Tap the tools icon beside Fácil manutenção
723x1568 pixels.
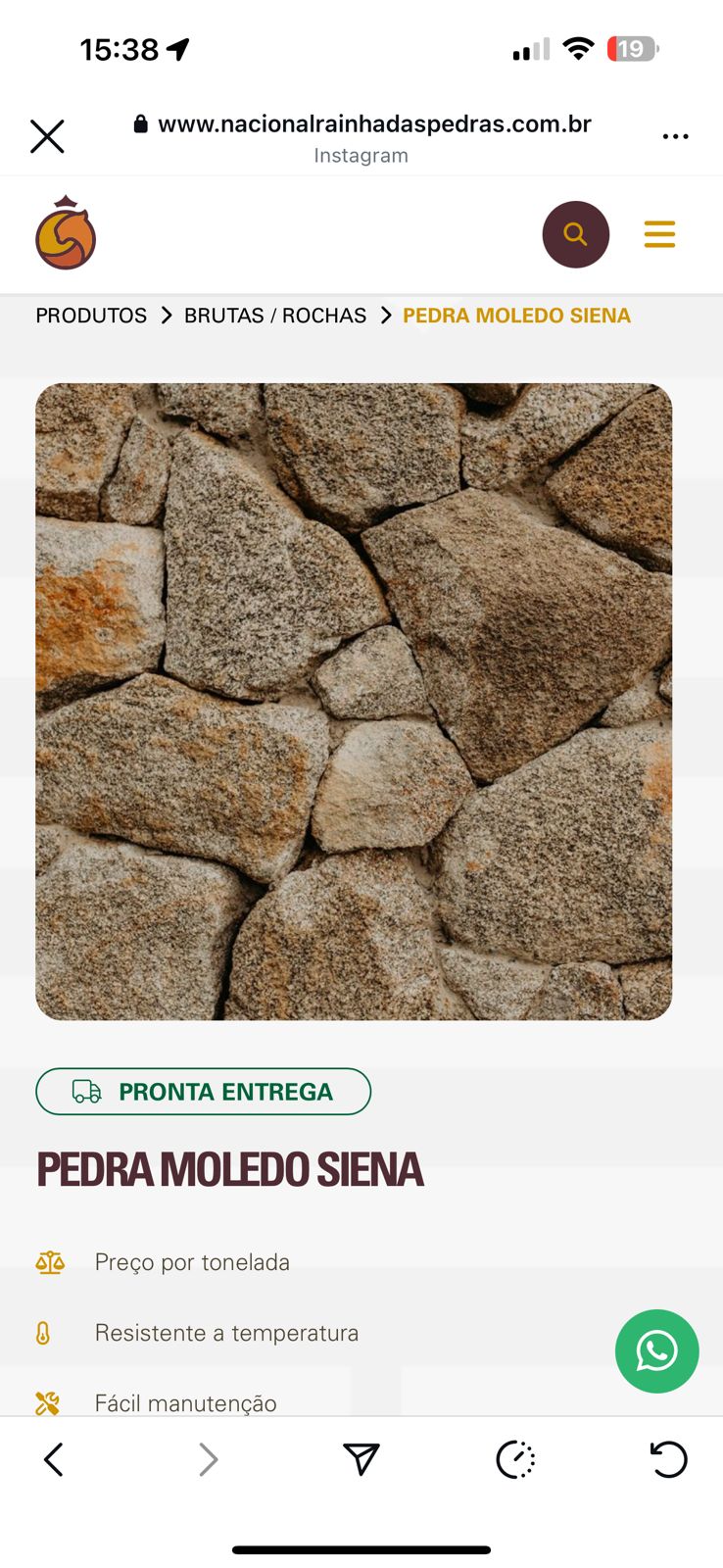(45, 1403)
